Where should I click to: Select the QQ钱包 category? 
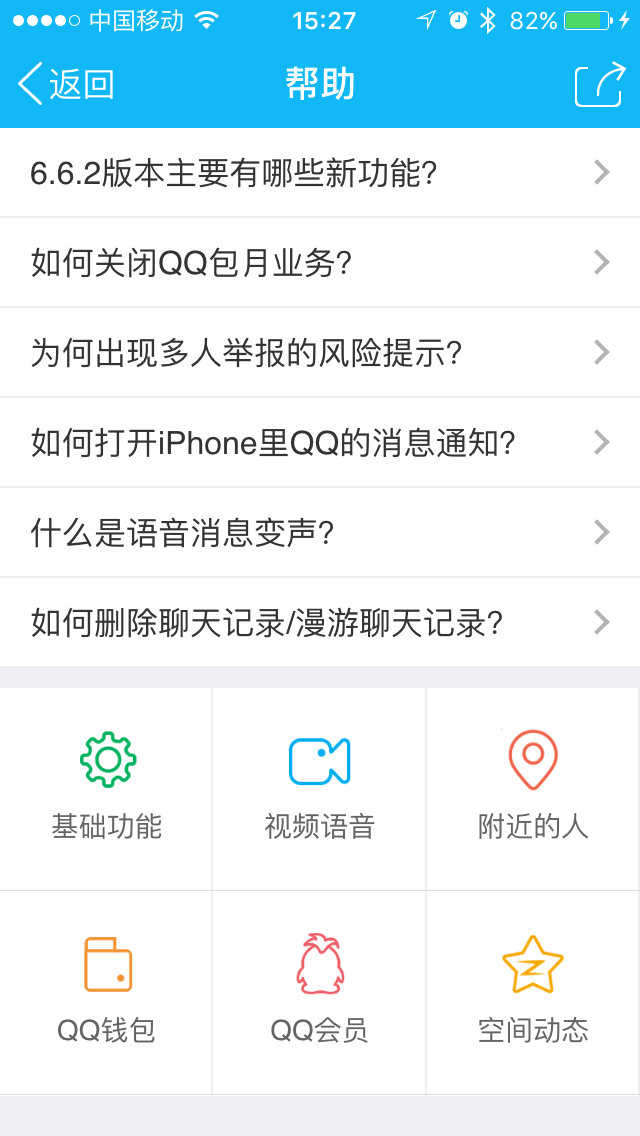(x=107, y=992)
